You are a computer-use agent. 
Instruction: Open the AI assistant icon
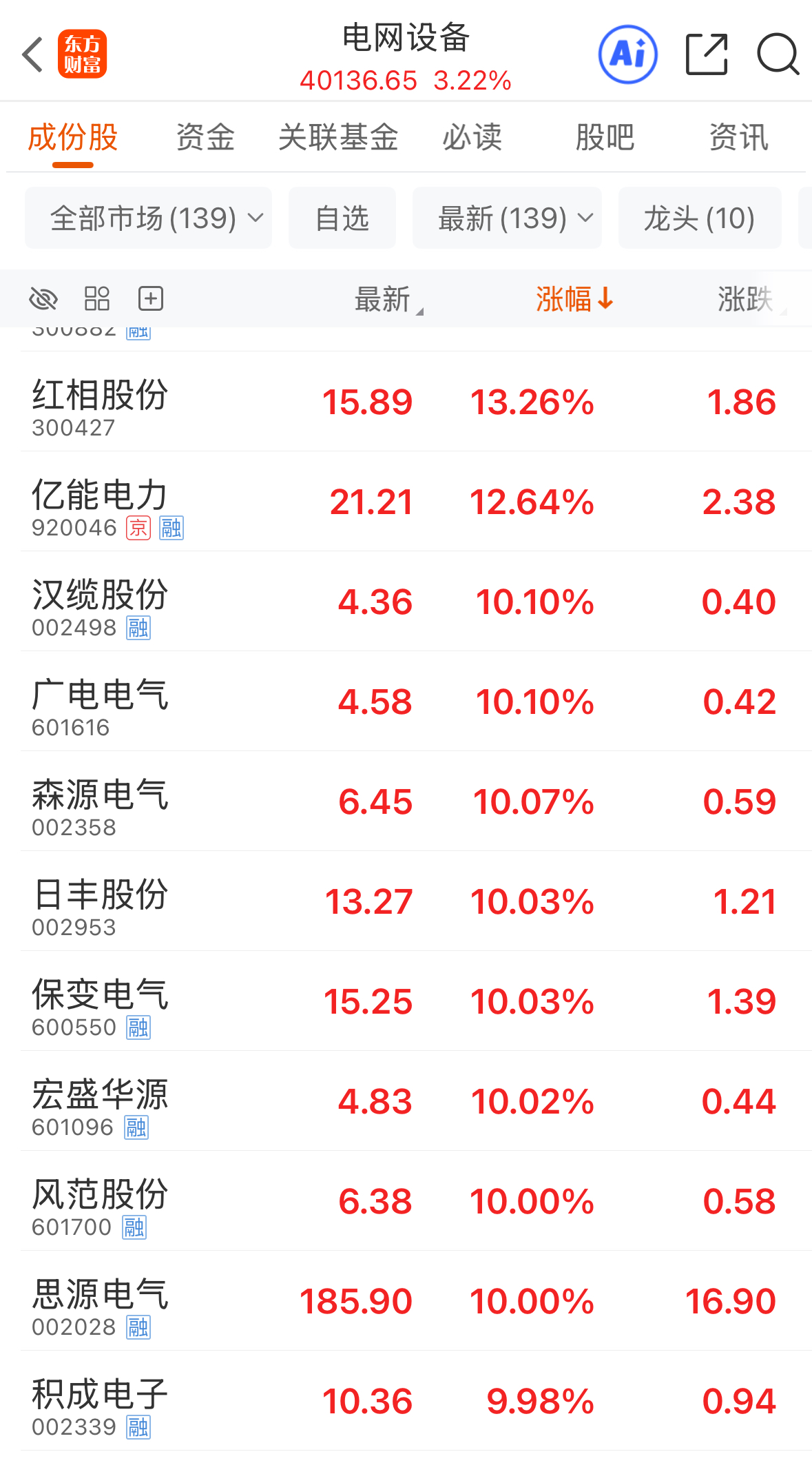pos(627,54)
